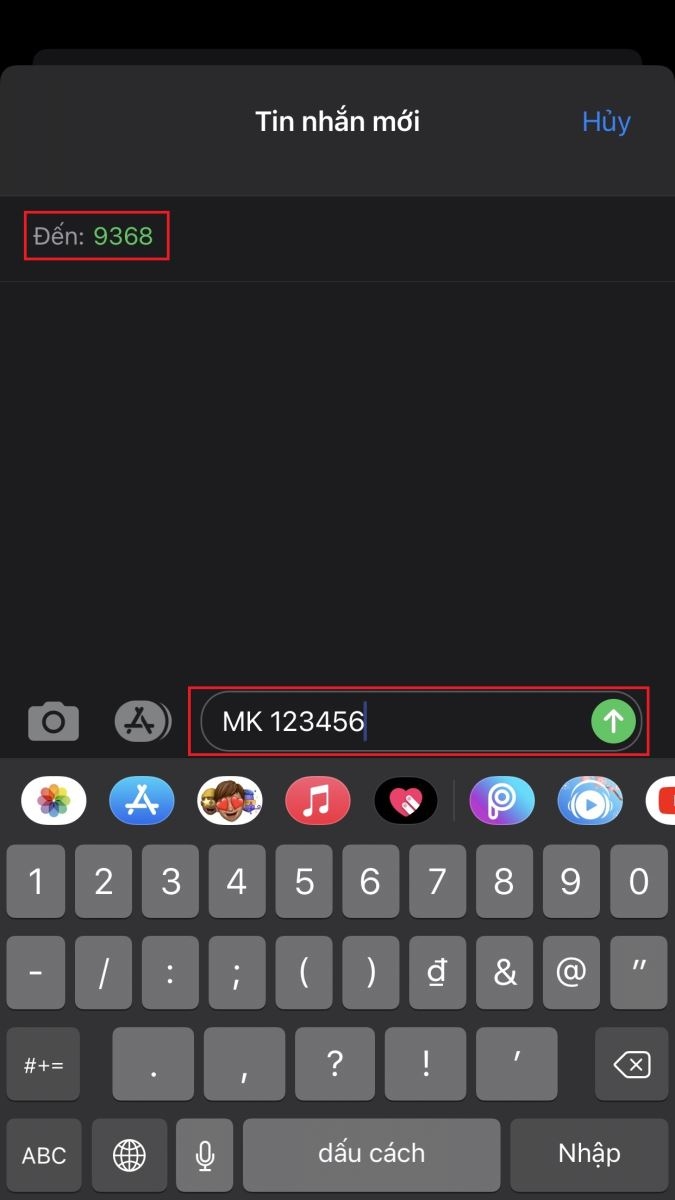The image size is (675, 1200).
Task: Open the camera icon beside the message box
Action: pyautogui.click(x=53, y=721)
